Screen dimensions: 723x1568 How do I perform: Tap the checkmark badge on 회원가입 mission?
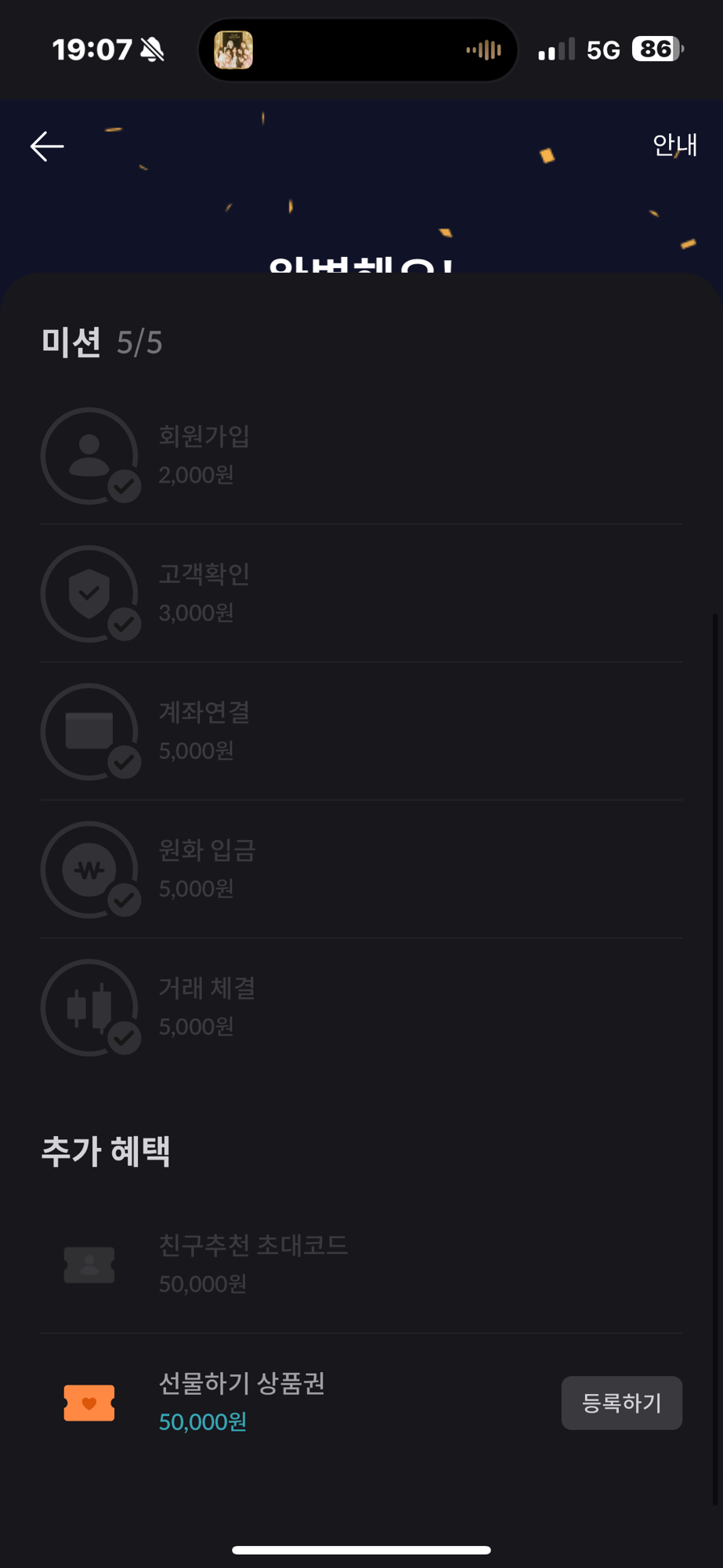tap(124, 487)
